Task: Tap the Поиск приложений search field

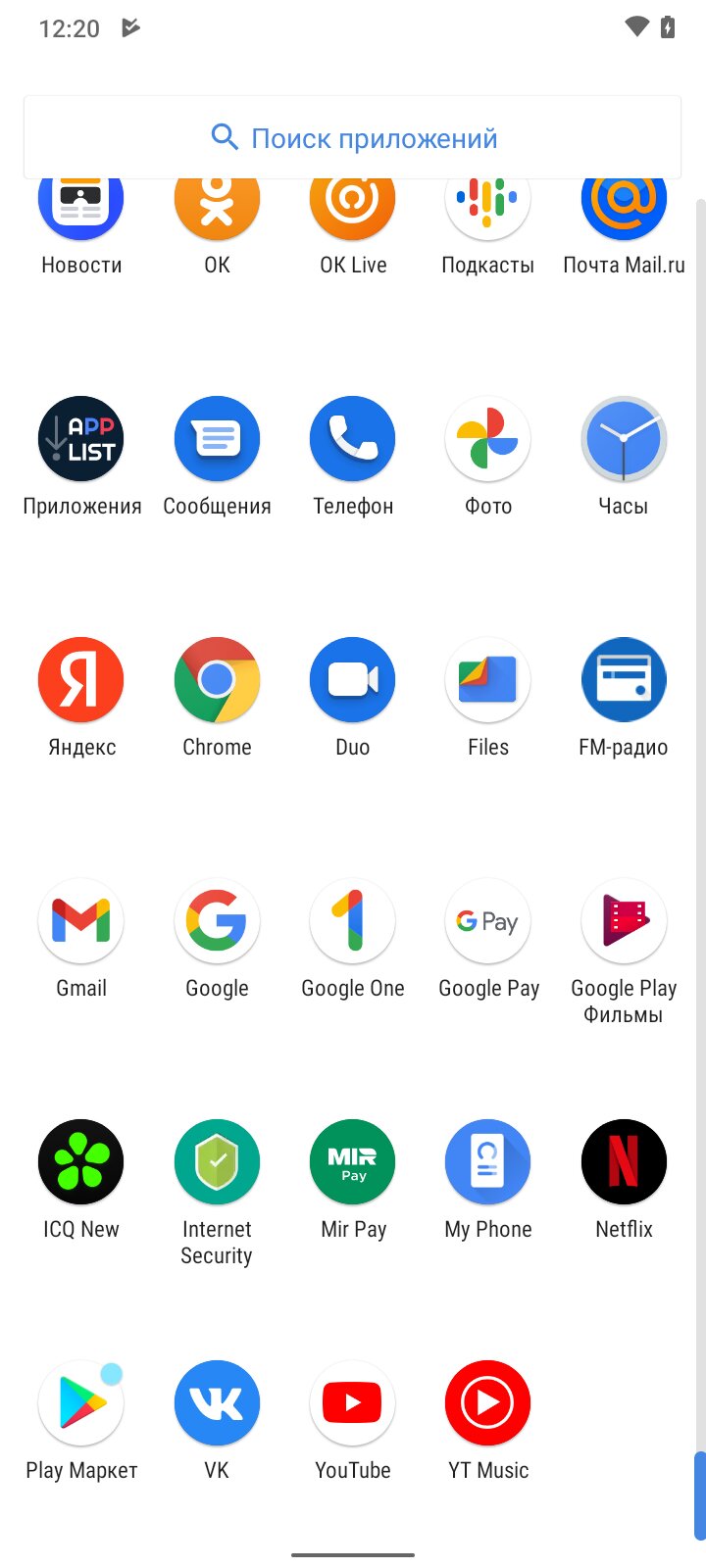Action: pyautogui.click(x=353, y=138)
